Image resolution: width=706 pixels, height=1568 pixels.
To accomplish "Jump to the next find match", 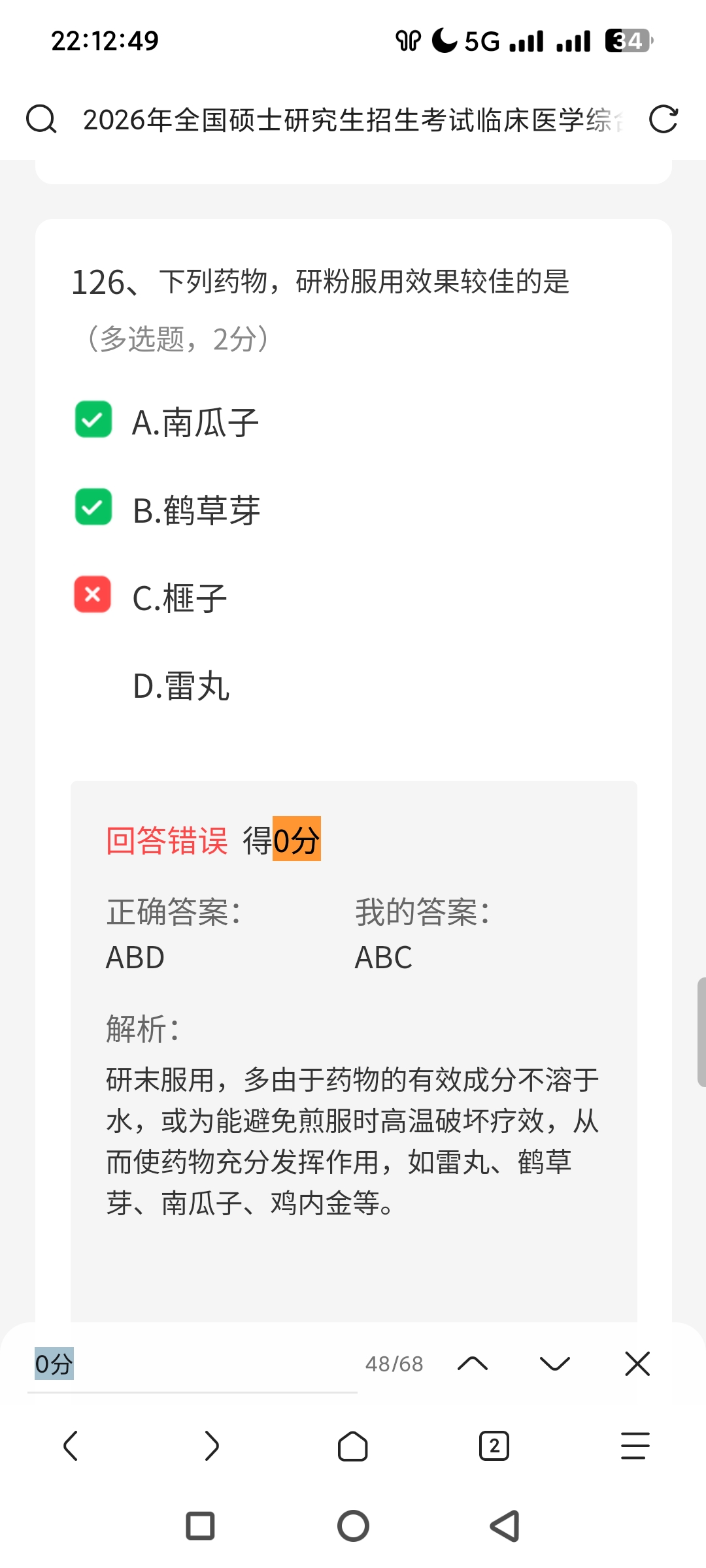I will 554,1364.
